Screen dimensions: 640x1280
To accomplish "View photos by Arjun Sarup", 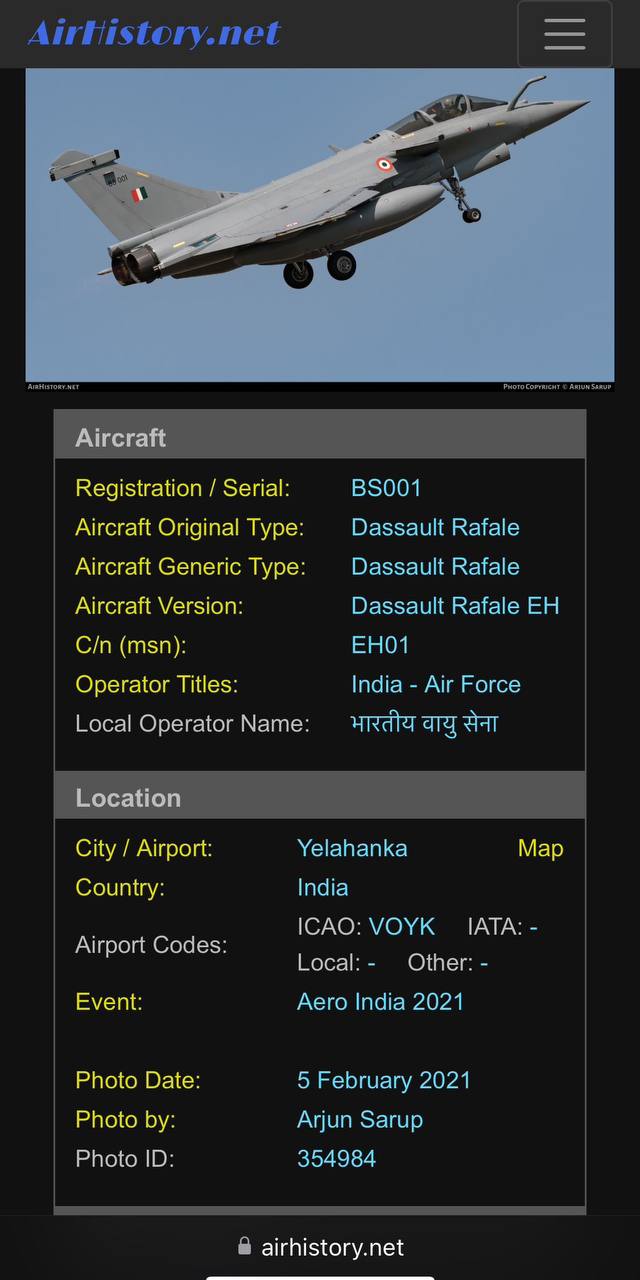I will 360,1119.
